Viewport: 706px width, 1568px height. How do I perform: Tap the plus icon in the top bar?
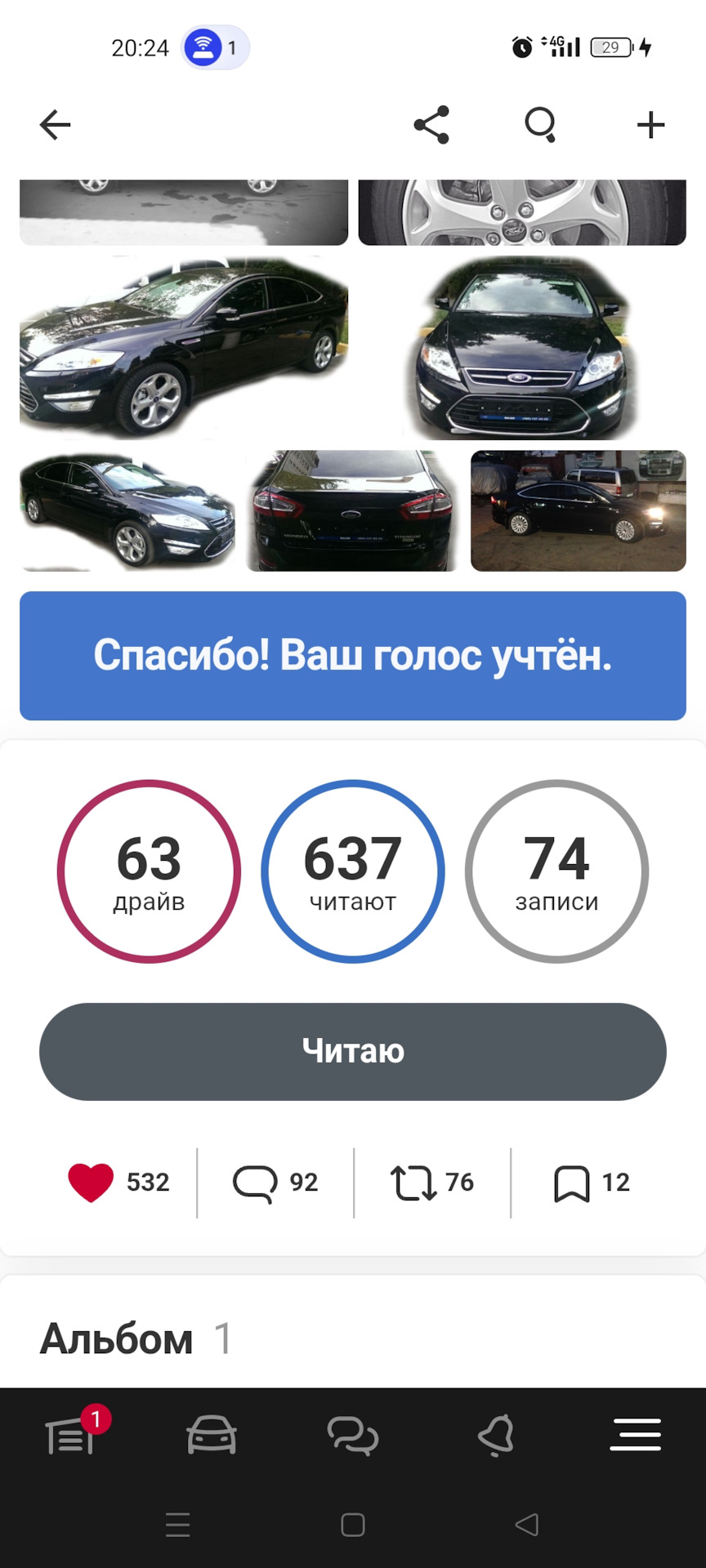pos(650,125)
